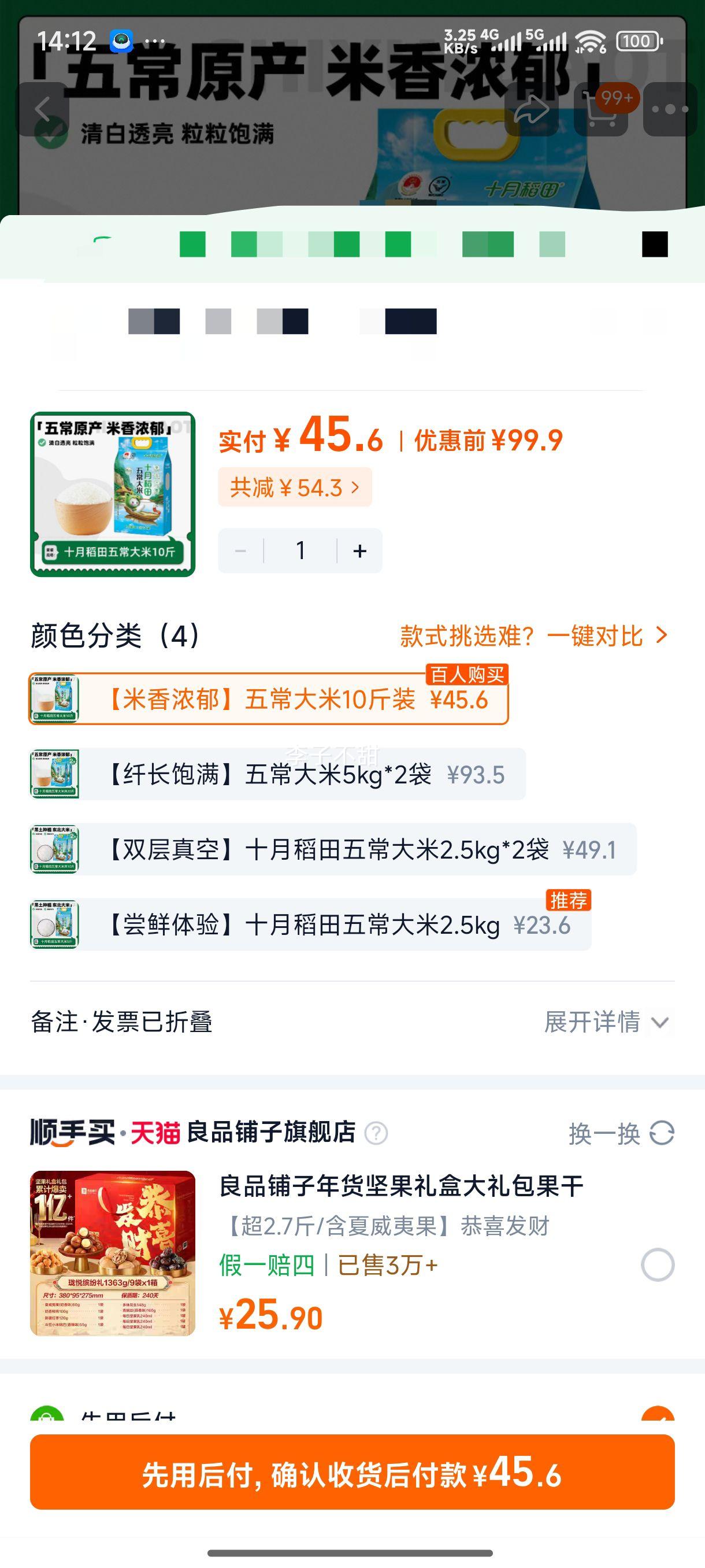Image resolution: width=705 pixels, height=1568 pixels.
Task: Expand the 共减 ¥54.3 discount details
Action: coord(294,487)
